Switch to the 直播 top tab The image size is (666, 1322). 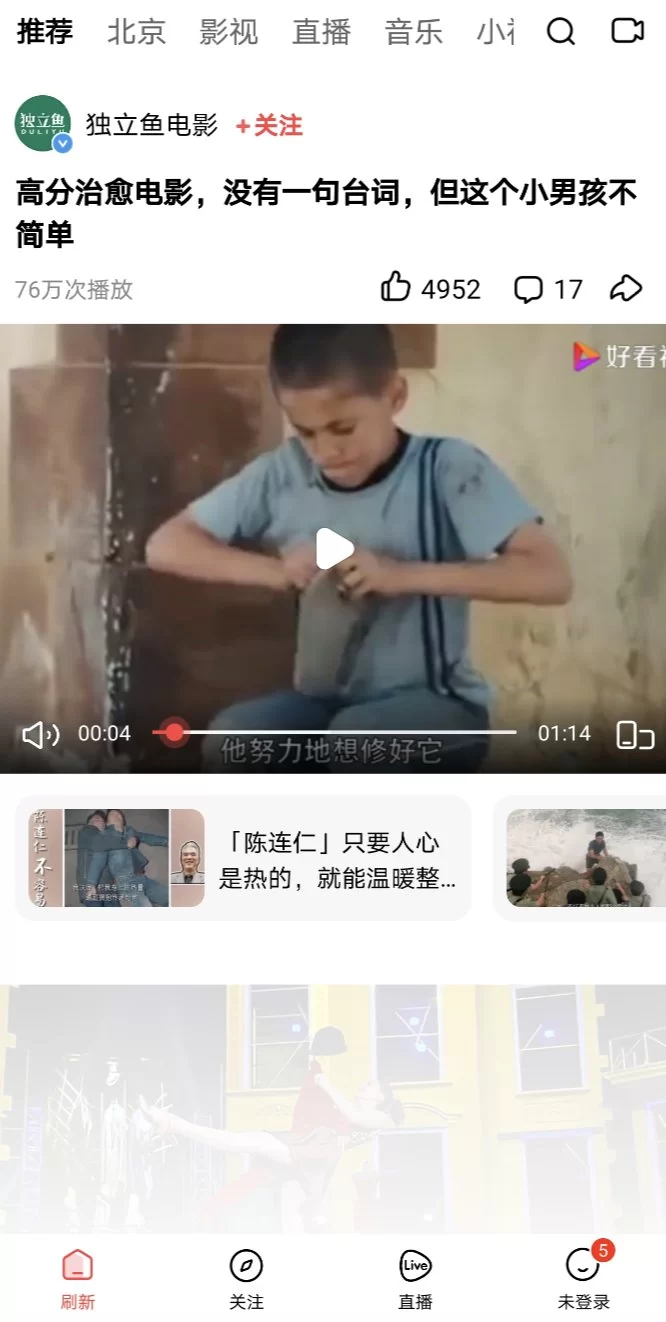pyautogui.click(x=321, y=32)
